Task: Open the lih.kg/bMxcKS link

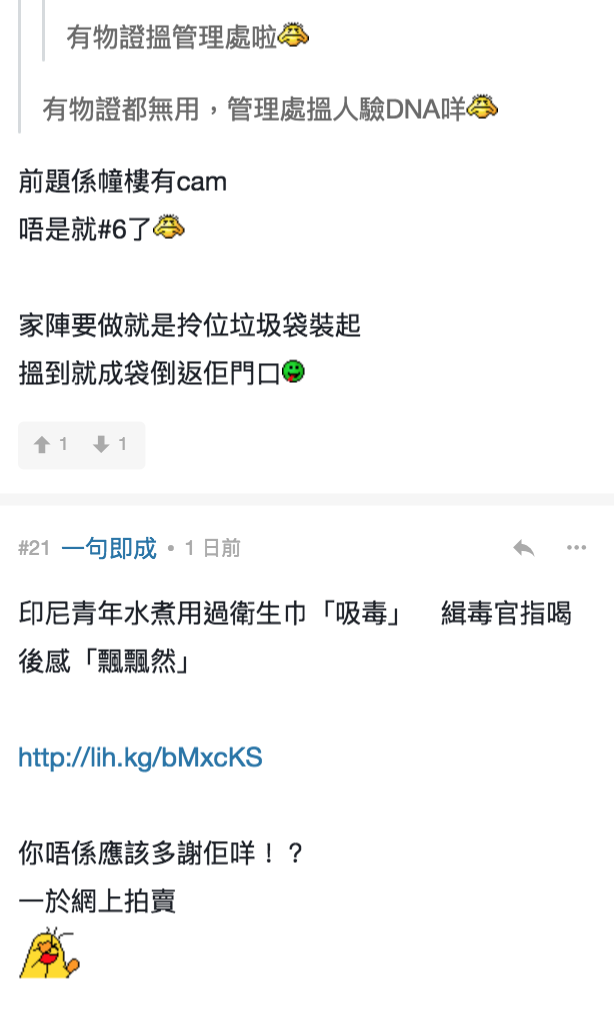Action: pyautogui.click(x=140, y=757)
